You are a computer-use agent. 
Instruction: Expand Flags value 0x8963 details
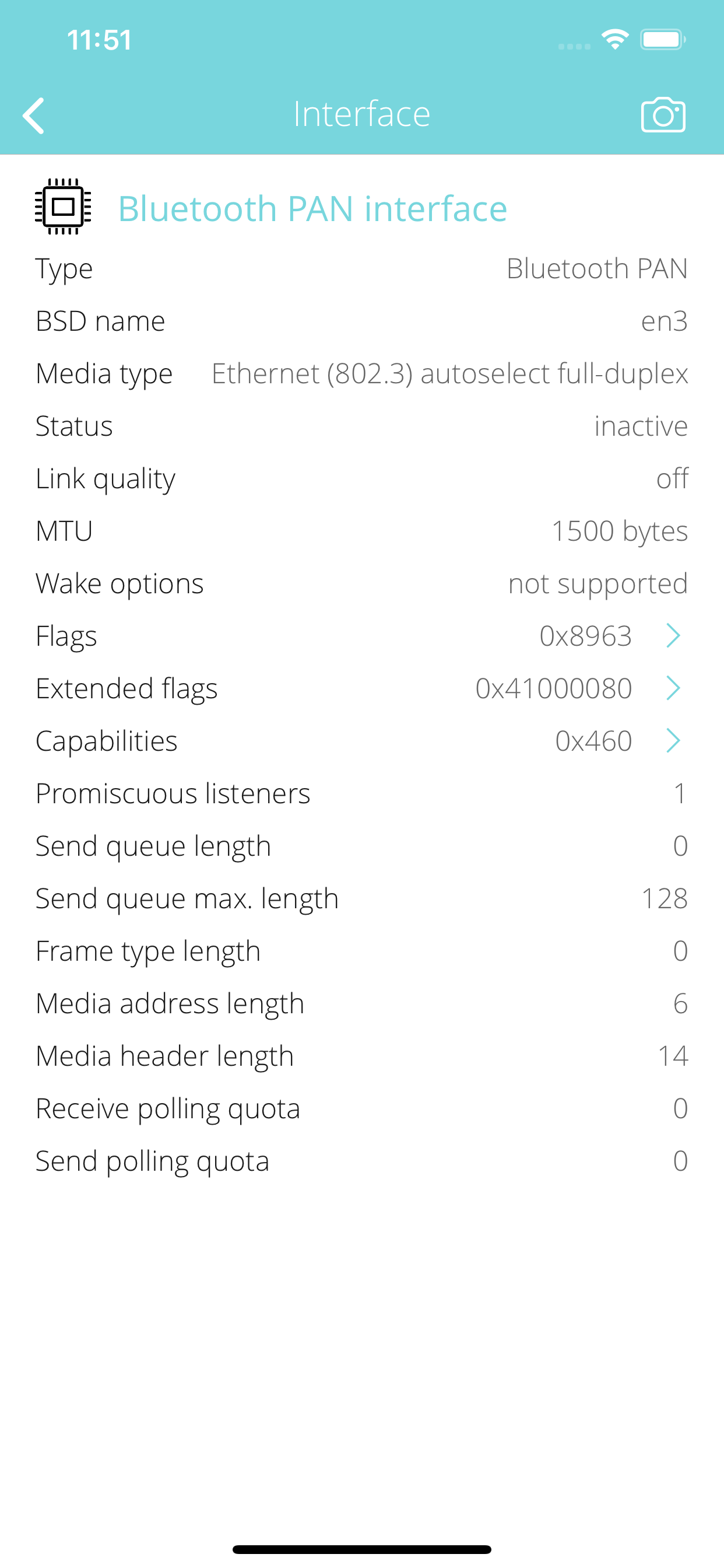click(587, 636)
